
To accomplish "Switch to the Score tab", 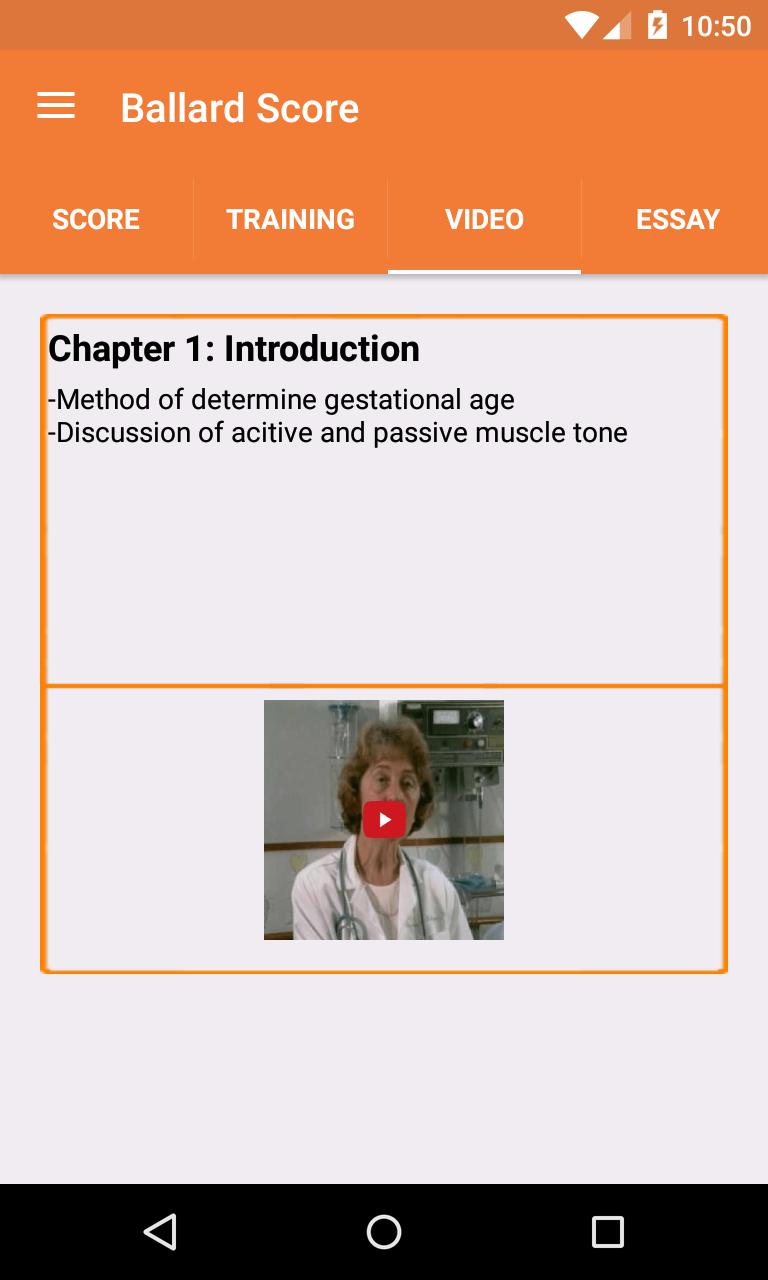I will click(x=96, y=220).
